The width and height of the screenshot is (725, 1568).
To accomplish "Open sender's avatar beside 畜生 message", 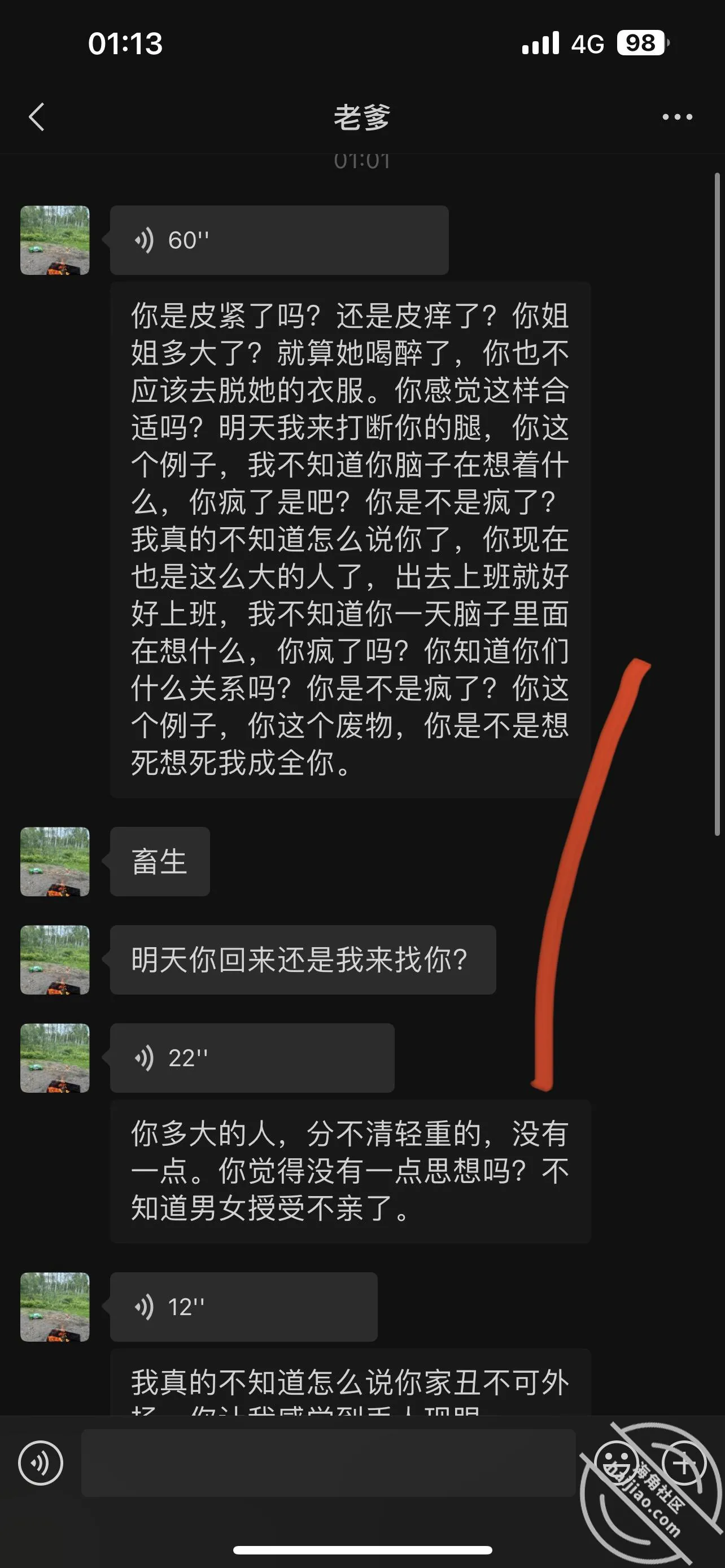I will (55, 861).
